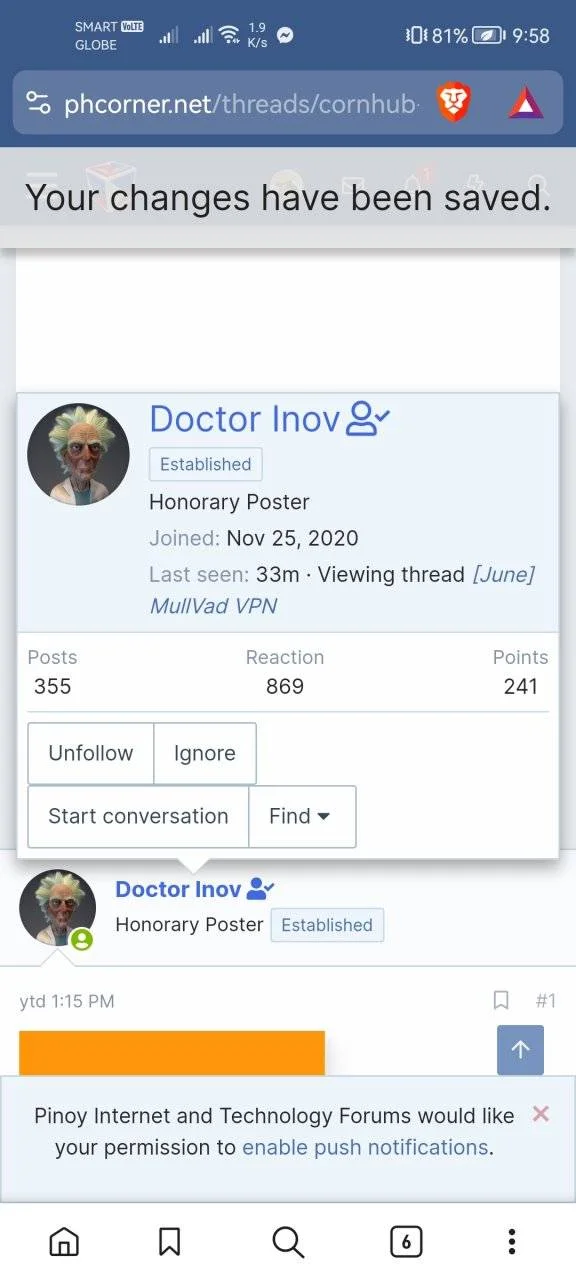Screen dimensions: 576x1280
Task: Open Doctor Inov profile from popup name
Action: click(245, 419)
